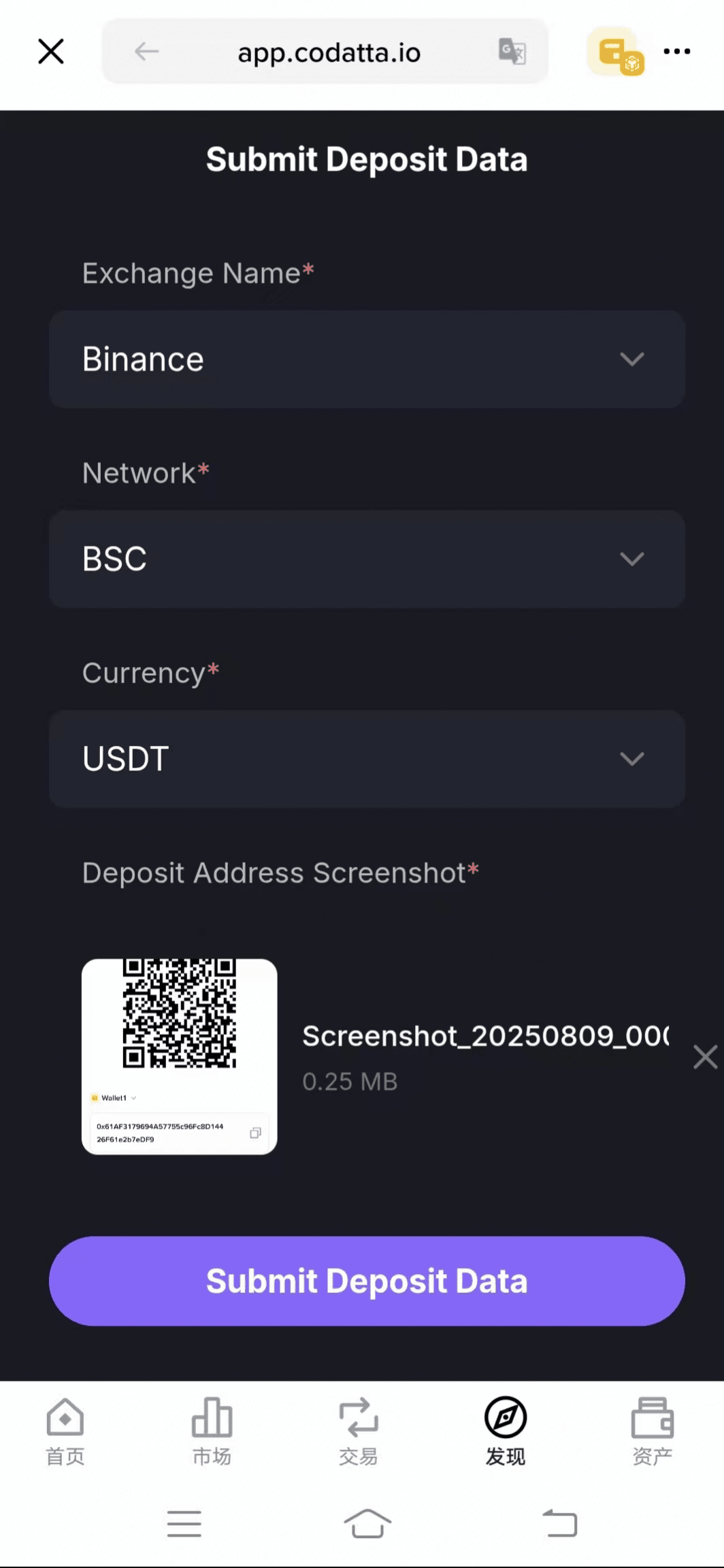
Task: Go back using the browser arrow
Action: point(146,51)
